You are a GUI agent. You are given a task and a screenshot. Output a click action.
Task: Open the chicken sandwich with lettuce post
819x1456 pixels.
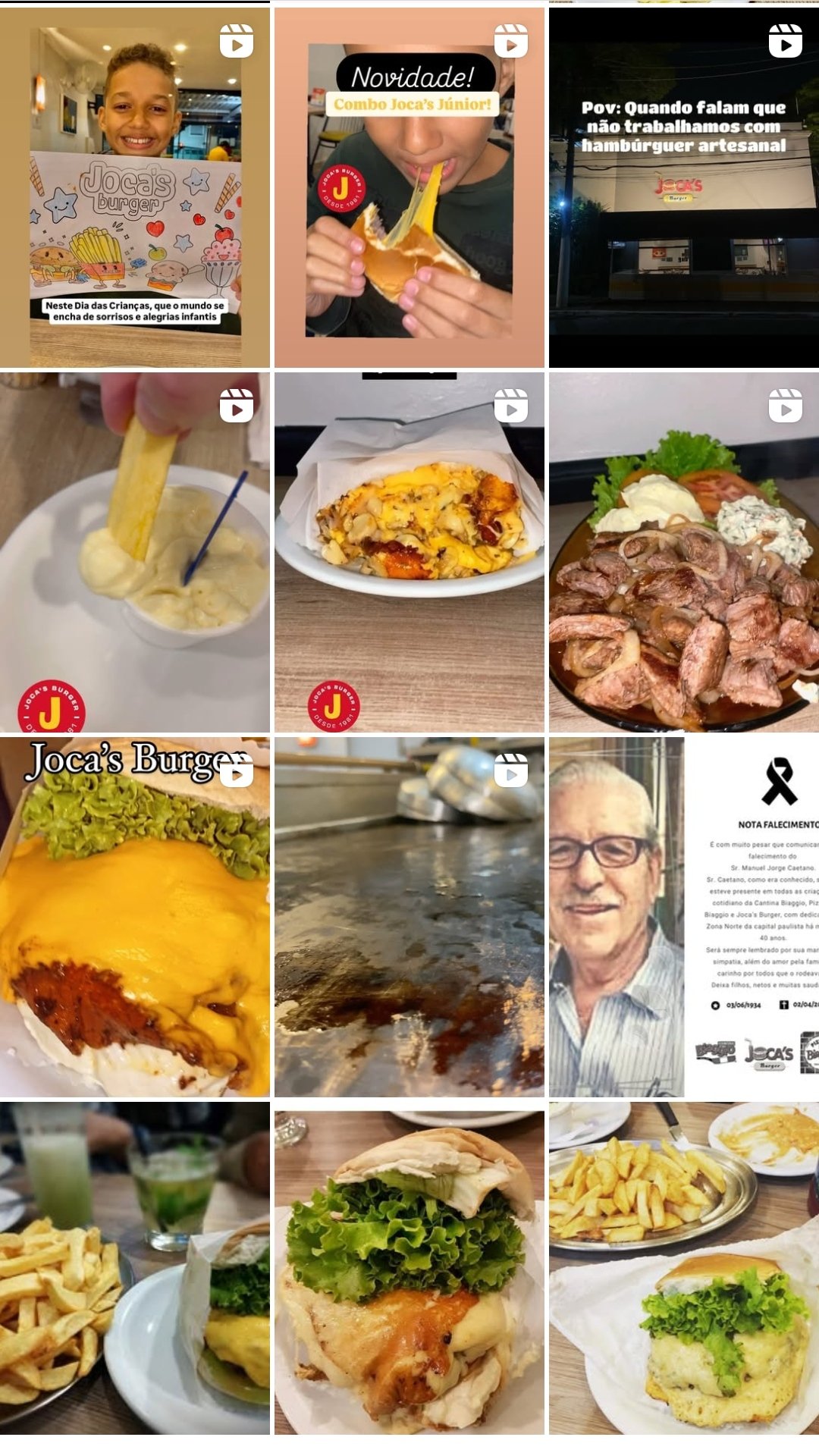[x=409, y=1268]
